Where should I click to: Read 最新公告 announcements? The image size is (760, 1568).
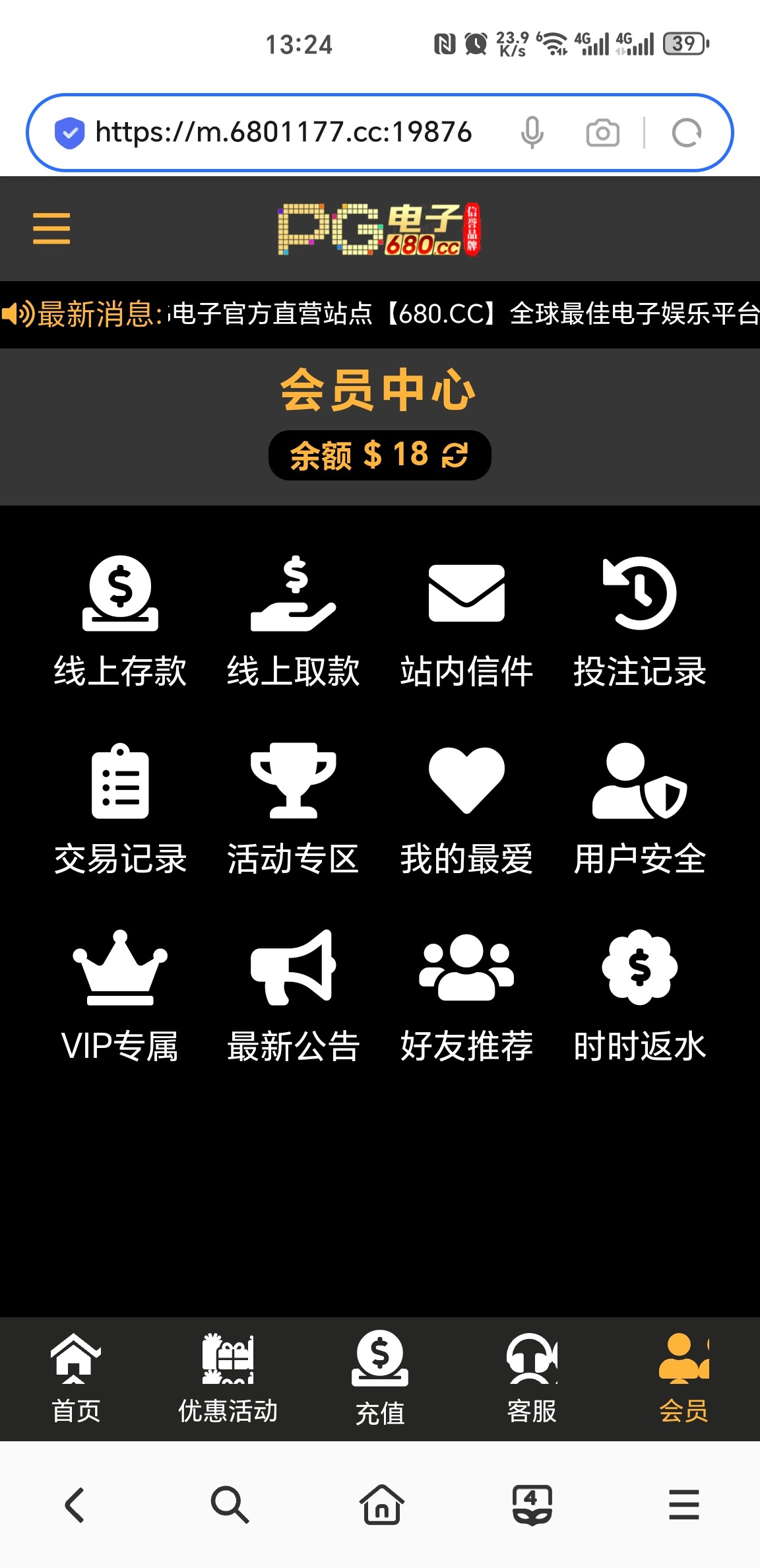coord(294,996)
